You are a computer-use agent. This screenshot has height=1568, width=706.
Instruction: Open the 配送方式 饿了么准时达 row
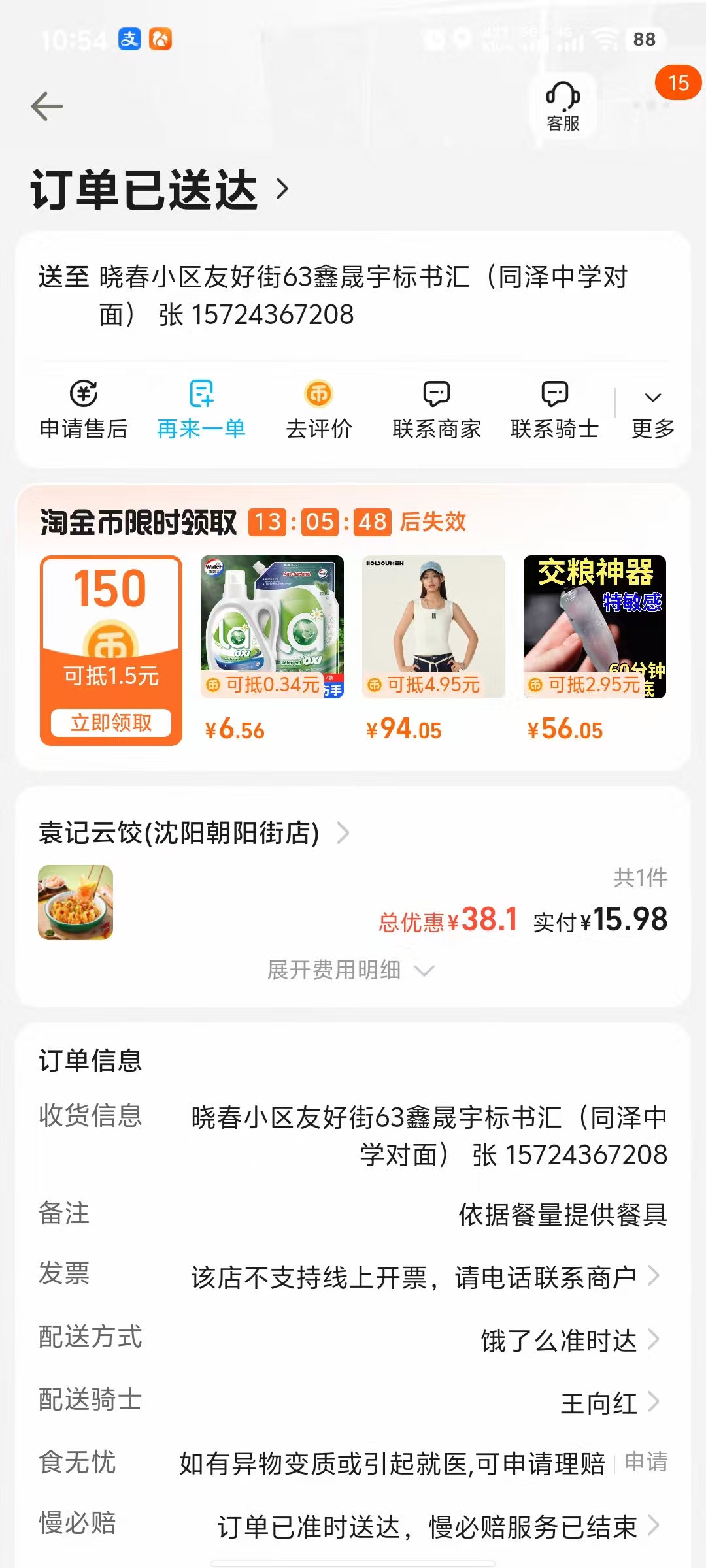(x=569, y=1340)
